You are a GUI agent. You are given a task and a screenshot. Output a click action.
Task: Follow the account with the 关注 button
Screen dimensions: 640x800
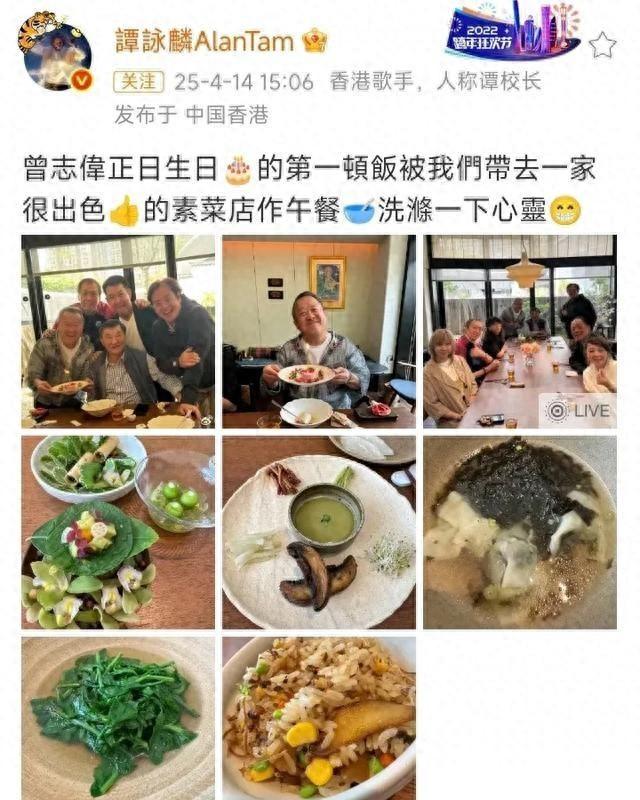[x=138, y=82]
